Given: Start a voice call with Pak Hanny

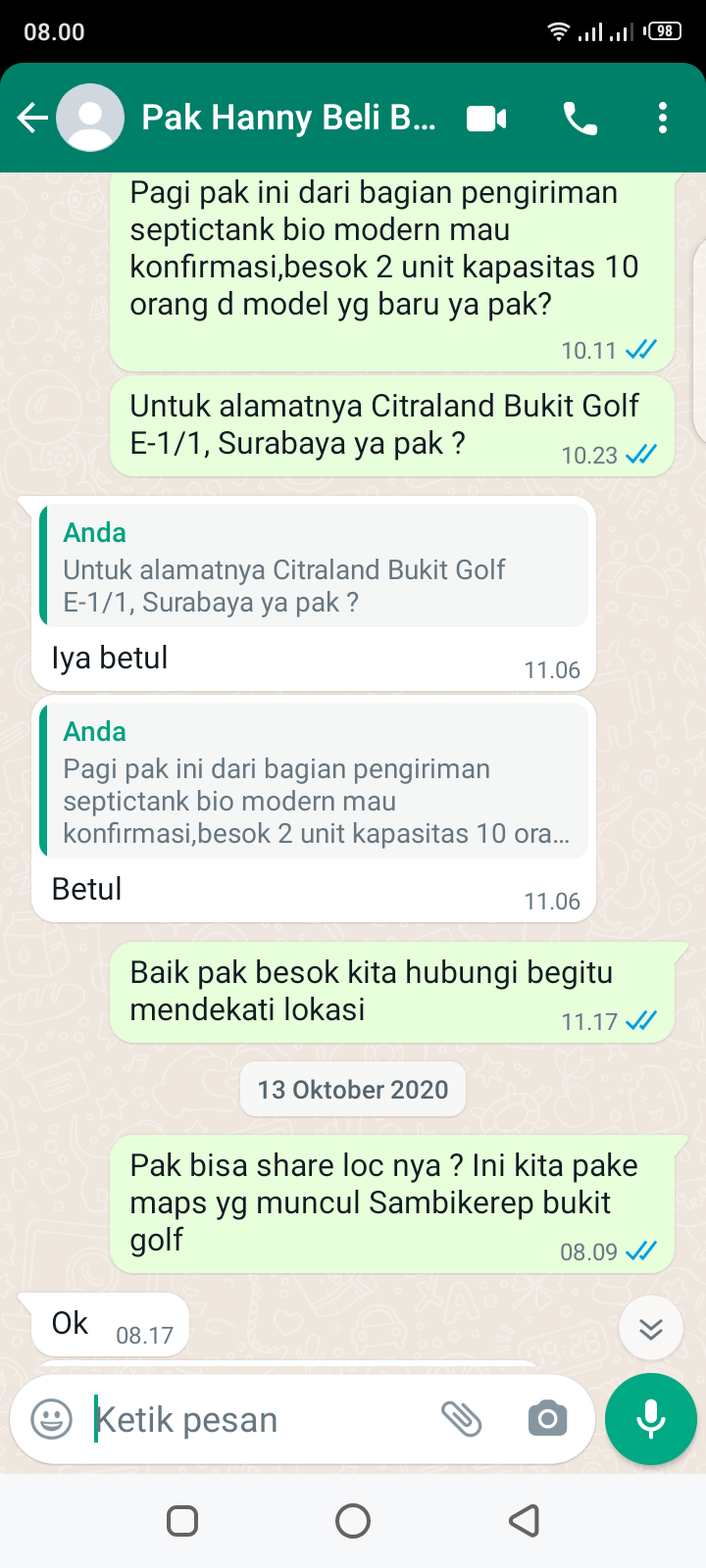Looking at the screenshot, I should (580, 119).
